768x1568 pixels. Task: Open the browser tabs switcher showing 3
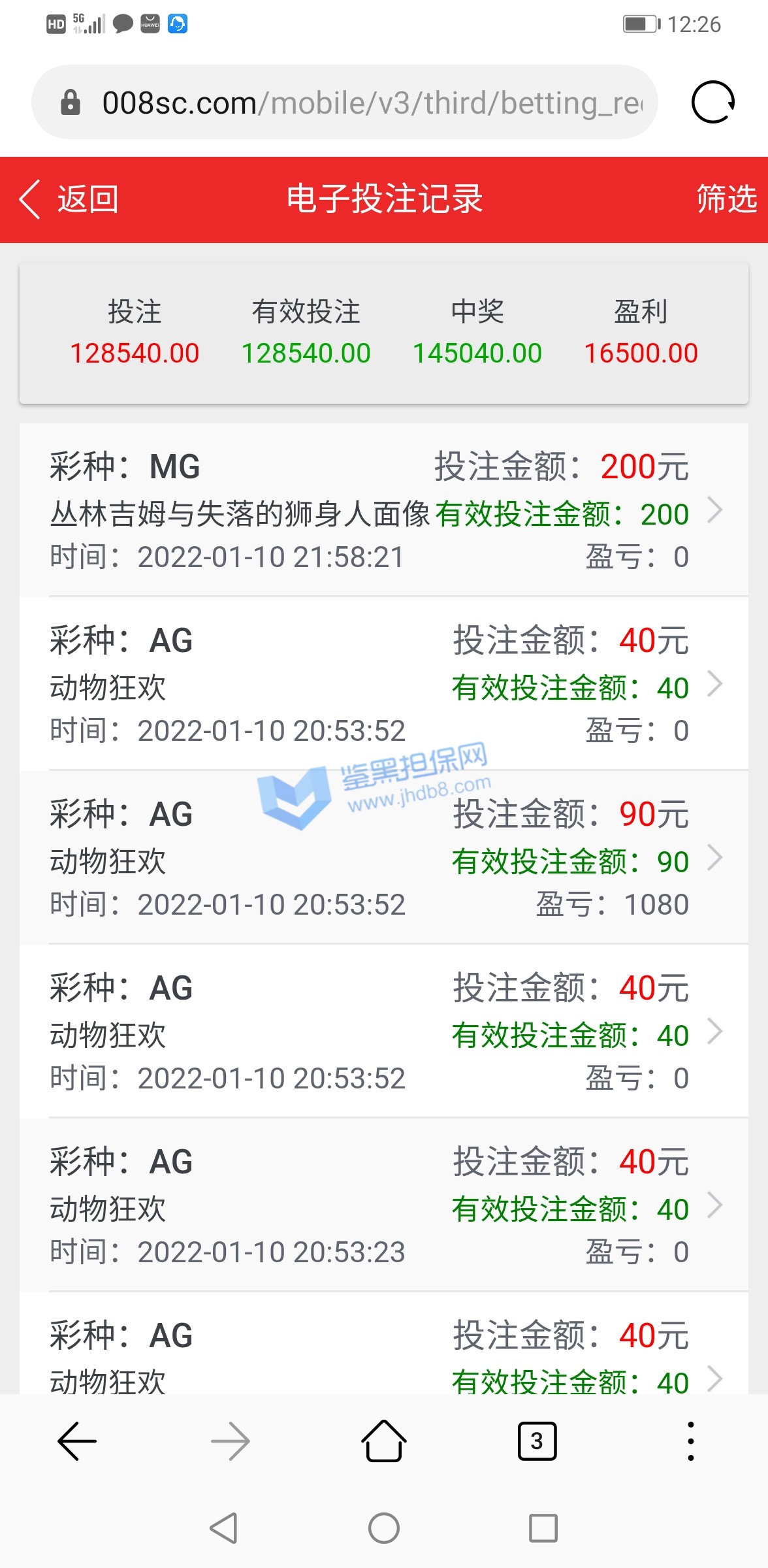tap(537, 1441)
